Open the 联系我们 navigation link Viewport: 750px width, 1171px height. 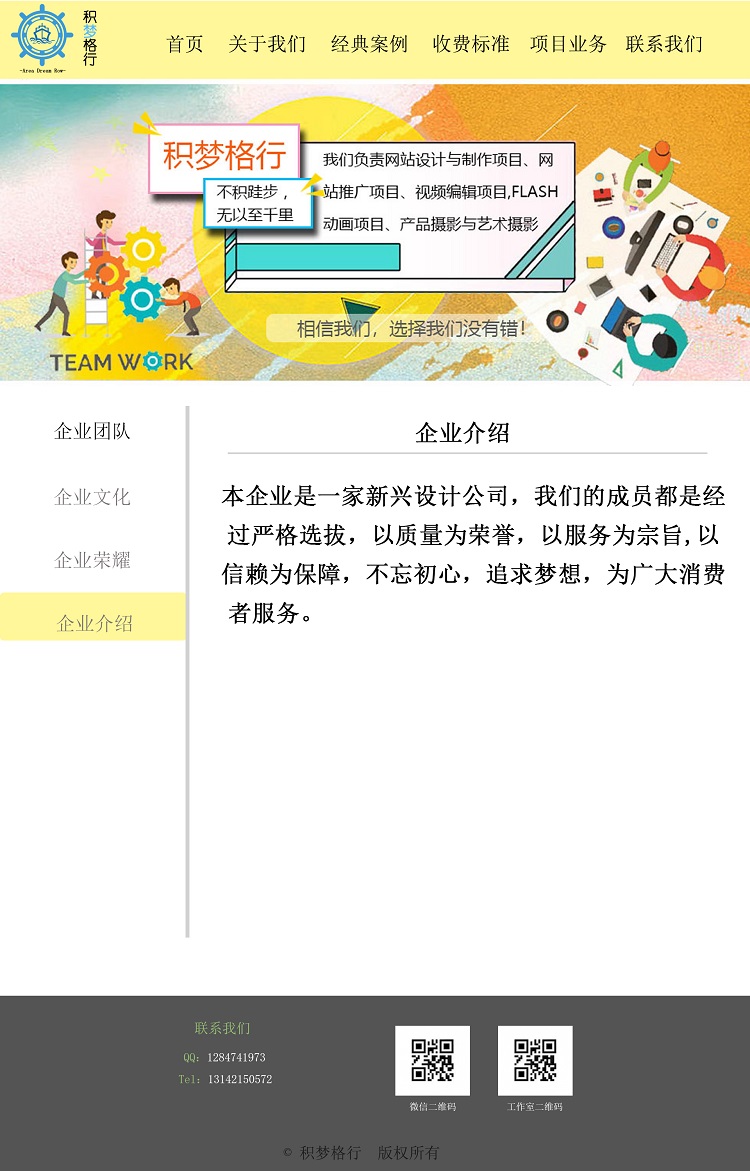tap(664, 44)
